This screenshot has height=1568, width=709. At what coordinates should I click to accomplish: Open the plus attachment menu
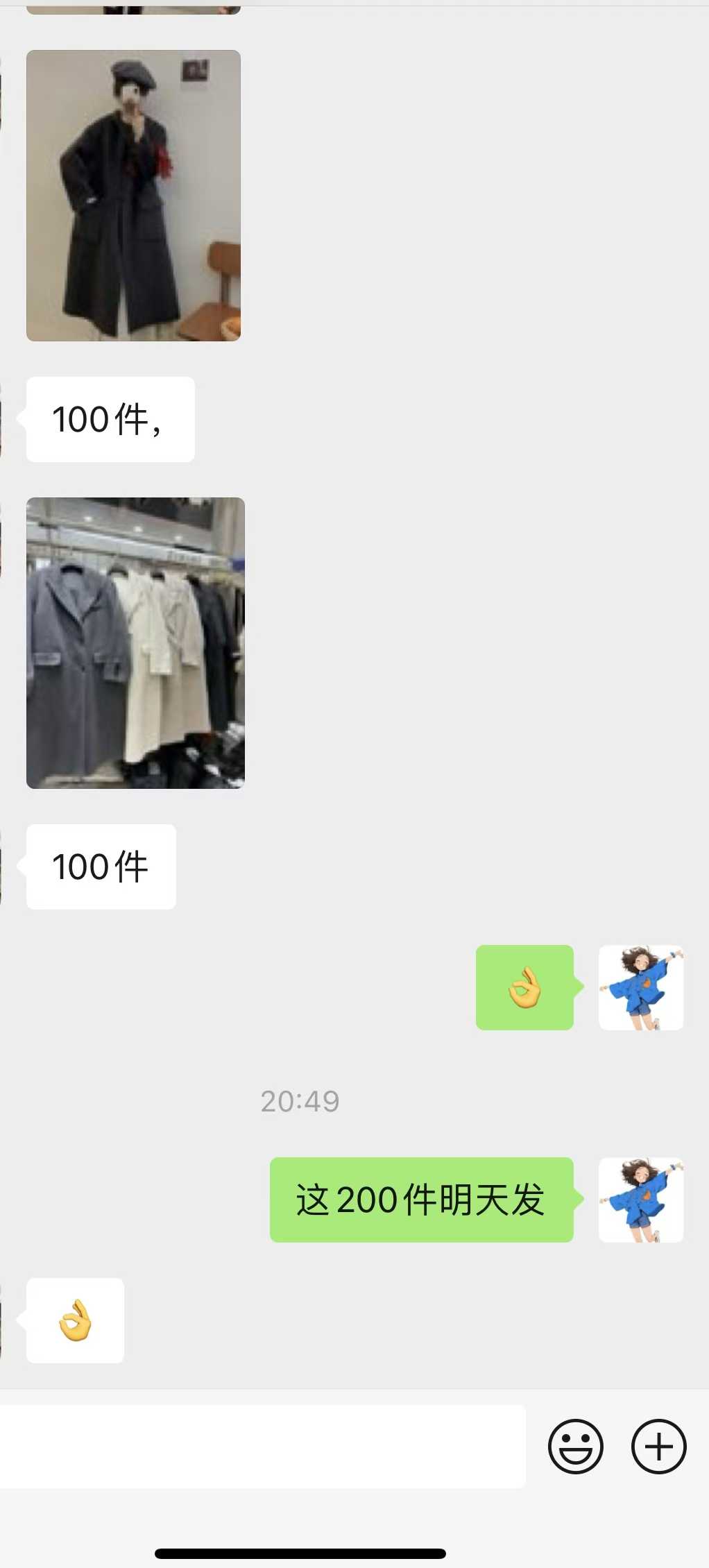[658, 1446]
